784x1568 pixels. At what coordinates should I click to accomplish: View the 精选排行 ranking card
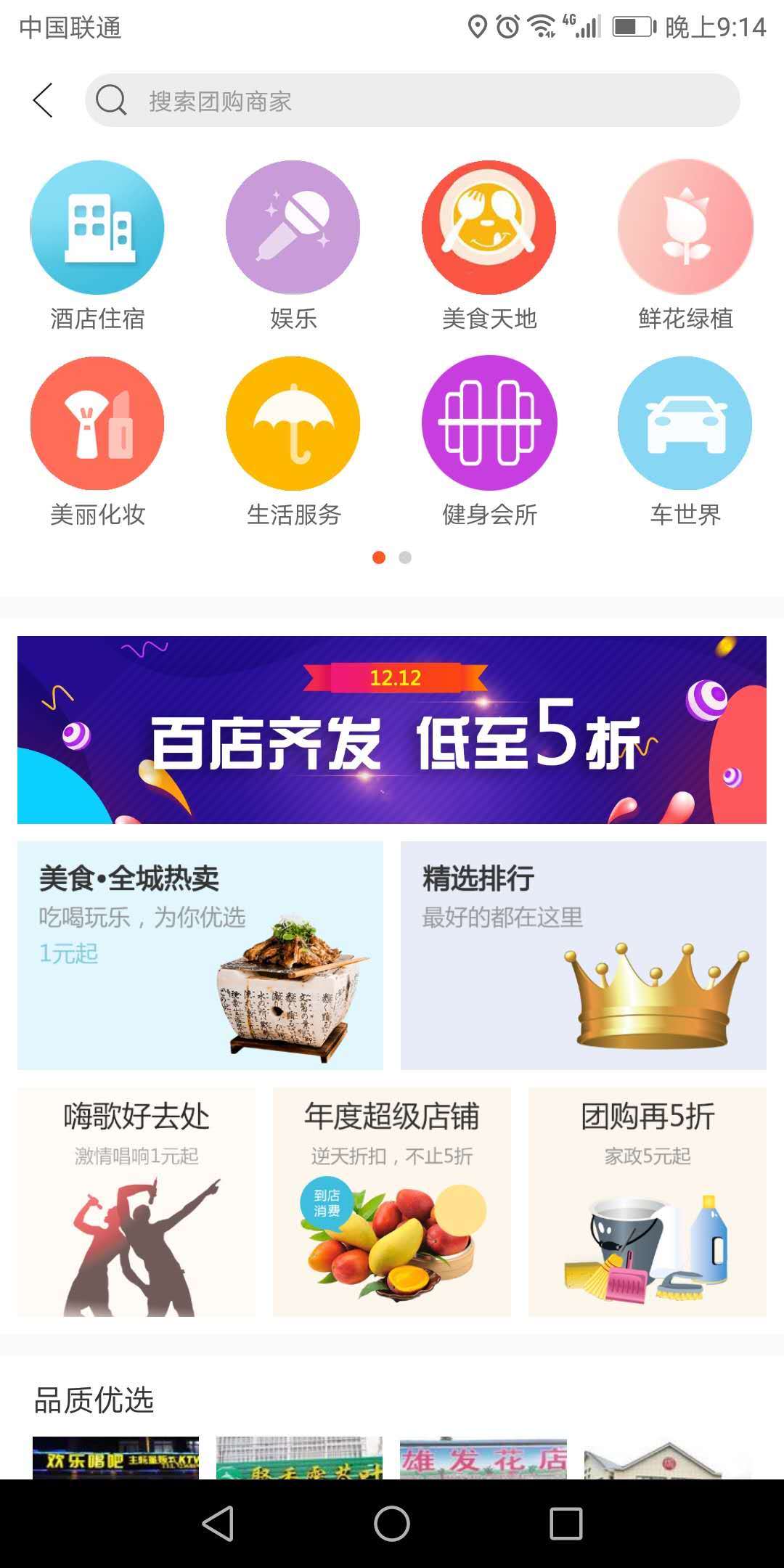tap(584, 955)
